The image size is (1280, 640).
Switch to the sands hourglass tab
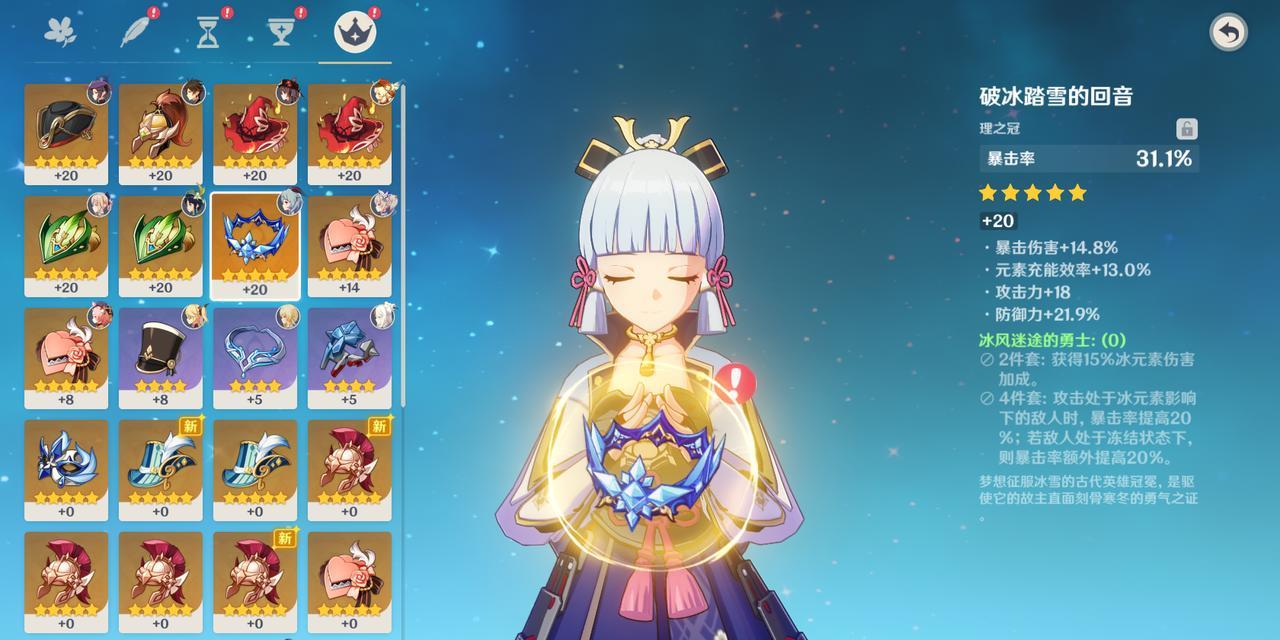pos(208,33)
